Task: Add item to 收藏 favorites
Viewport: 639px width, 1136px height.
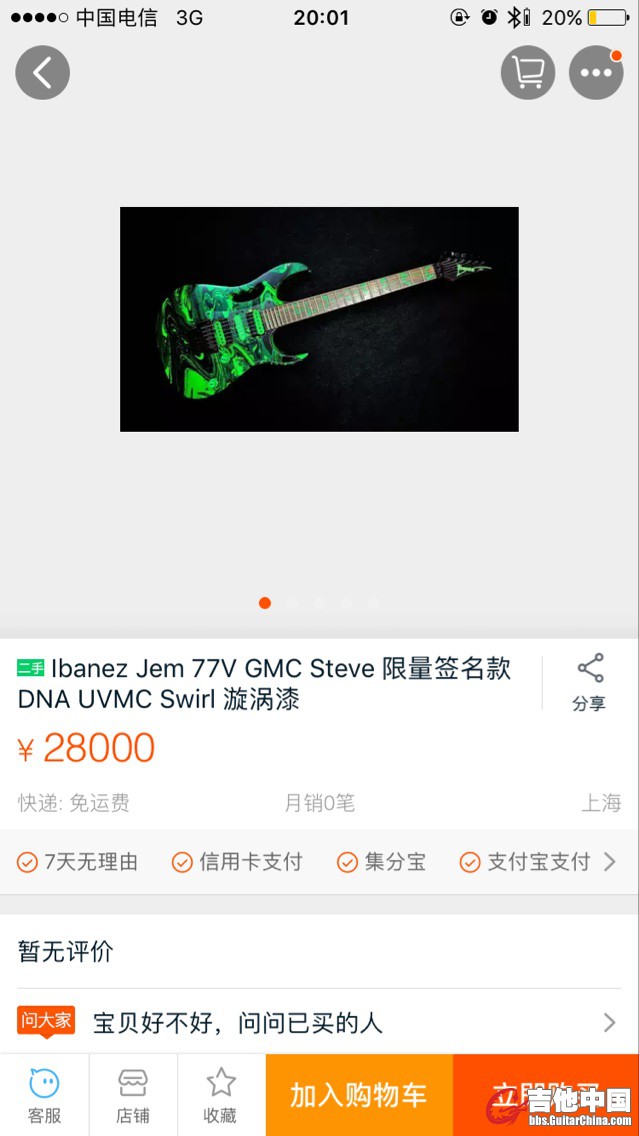Action: coord(221,1095)
